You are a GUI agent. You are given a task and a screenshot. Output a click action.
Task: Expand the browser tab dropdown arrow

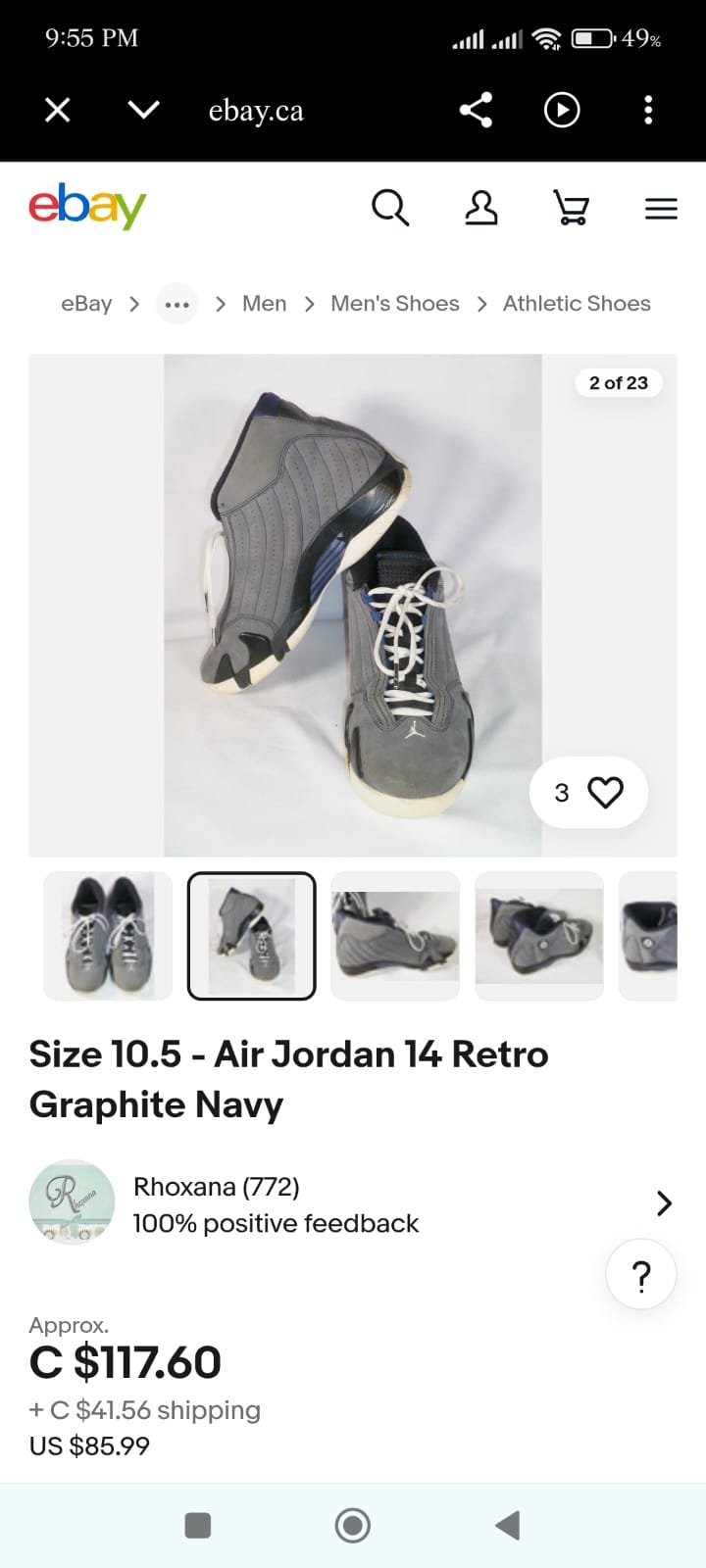tap(143, 110)
